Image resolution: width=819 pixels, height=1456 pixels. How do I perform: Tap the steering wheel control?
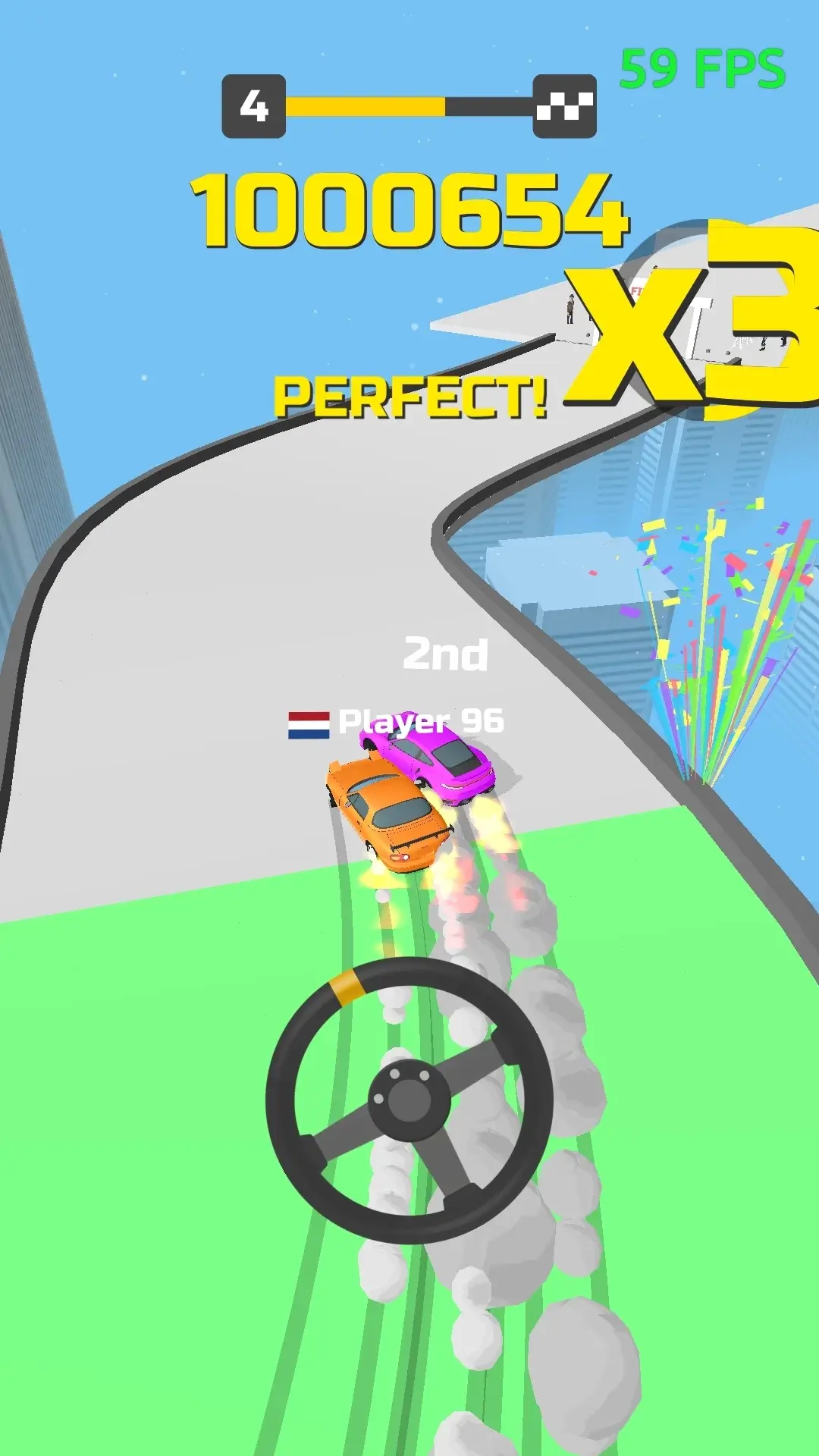coord(409,1100)
